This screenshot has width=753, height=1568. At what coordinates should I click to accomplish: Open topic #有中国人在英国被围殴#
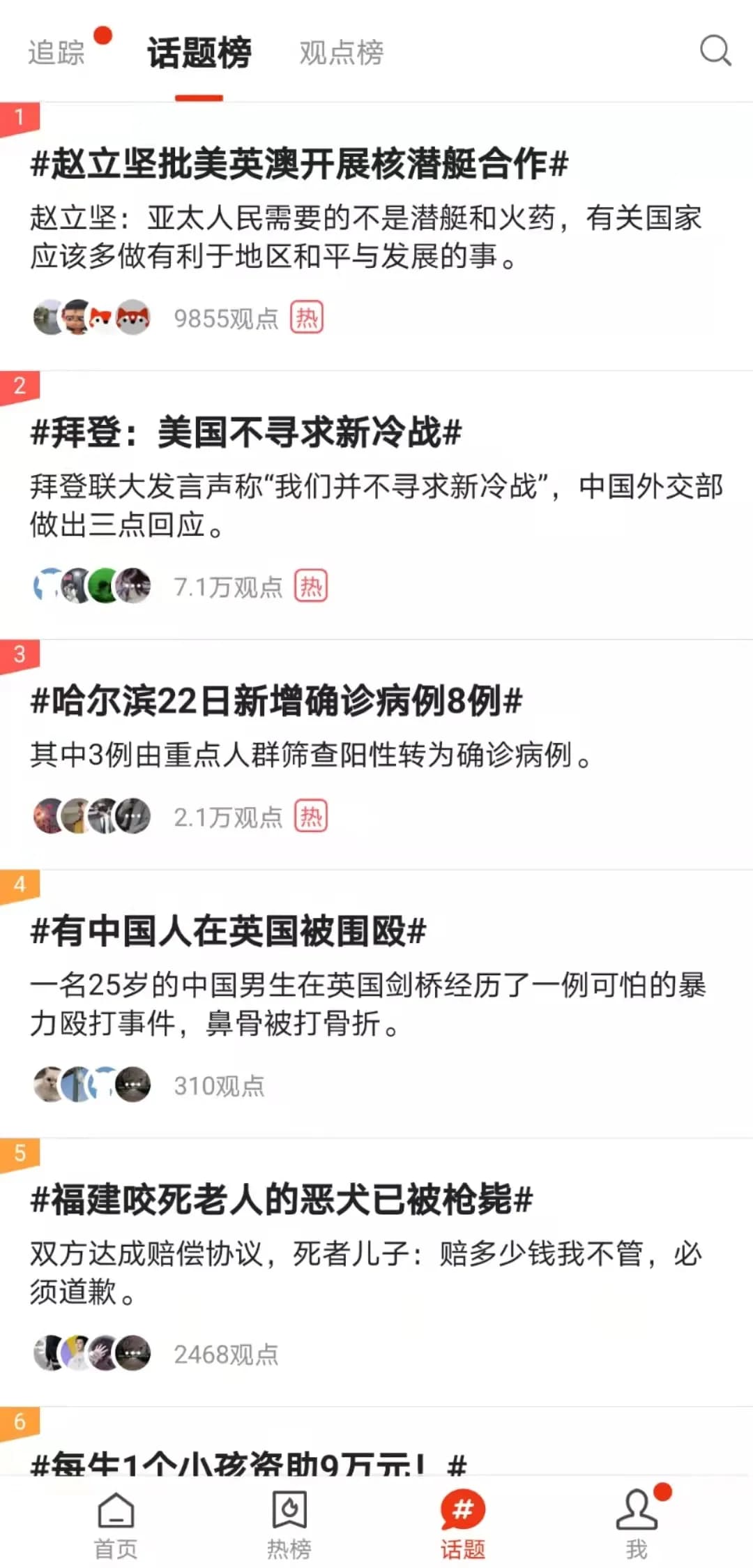pos(229,931)
